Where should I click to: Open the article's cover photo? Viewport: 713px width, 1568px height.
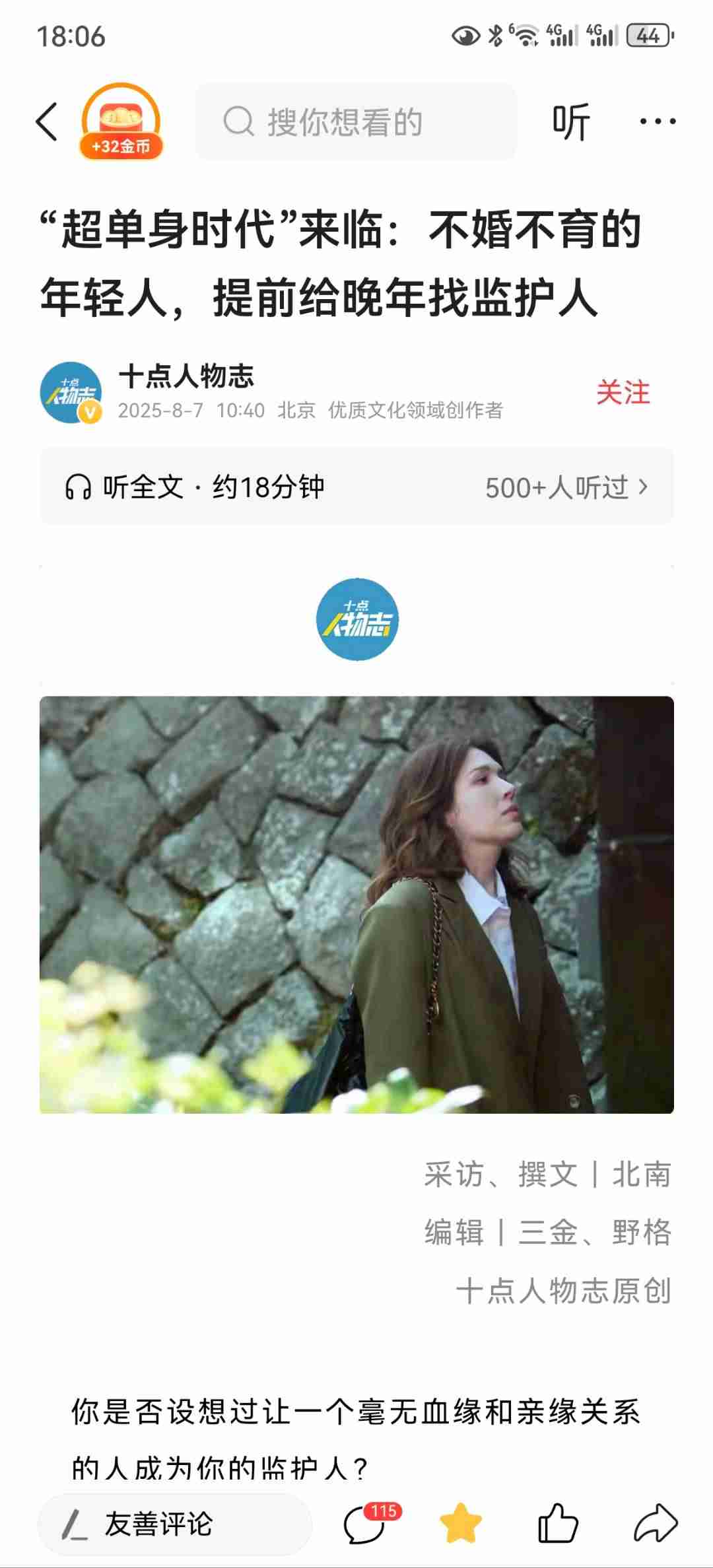pos(356,904)
